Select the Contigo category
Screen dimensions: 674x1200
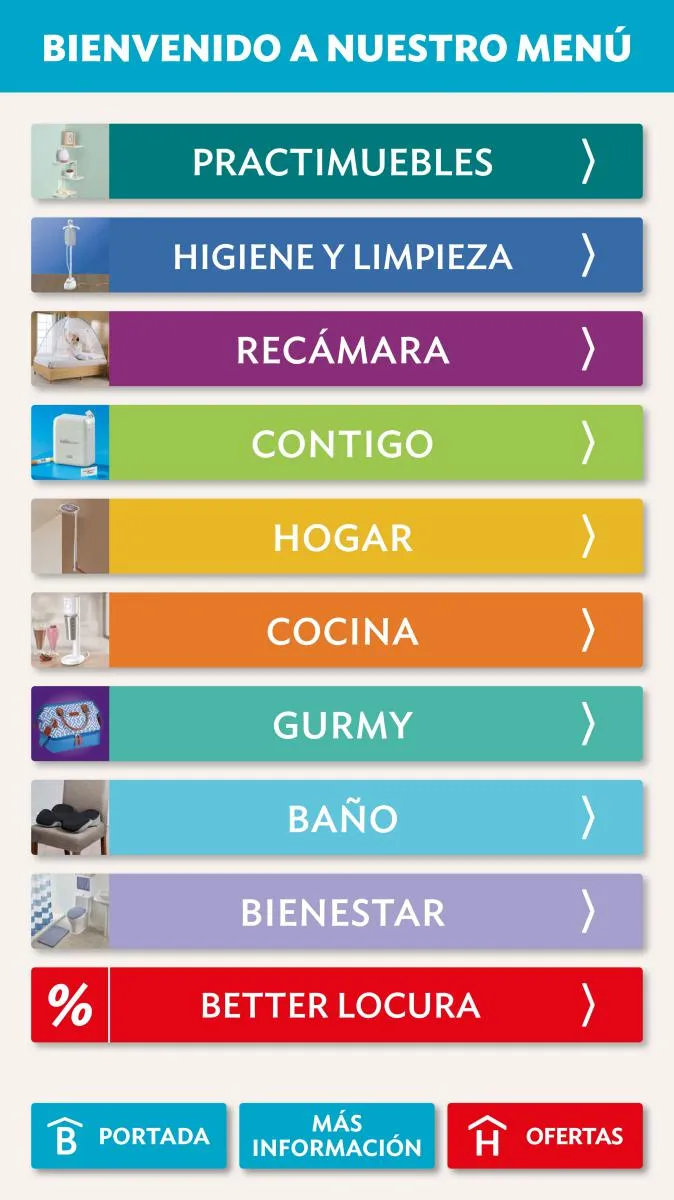(337, 443)
